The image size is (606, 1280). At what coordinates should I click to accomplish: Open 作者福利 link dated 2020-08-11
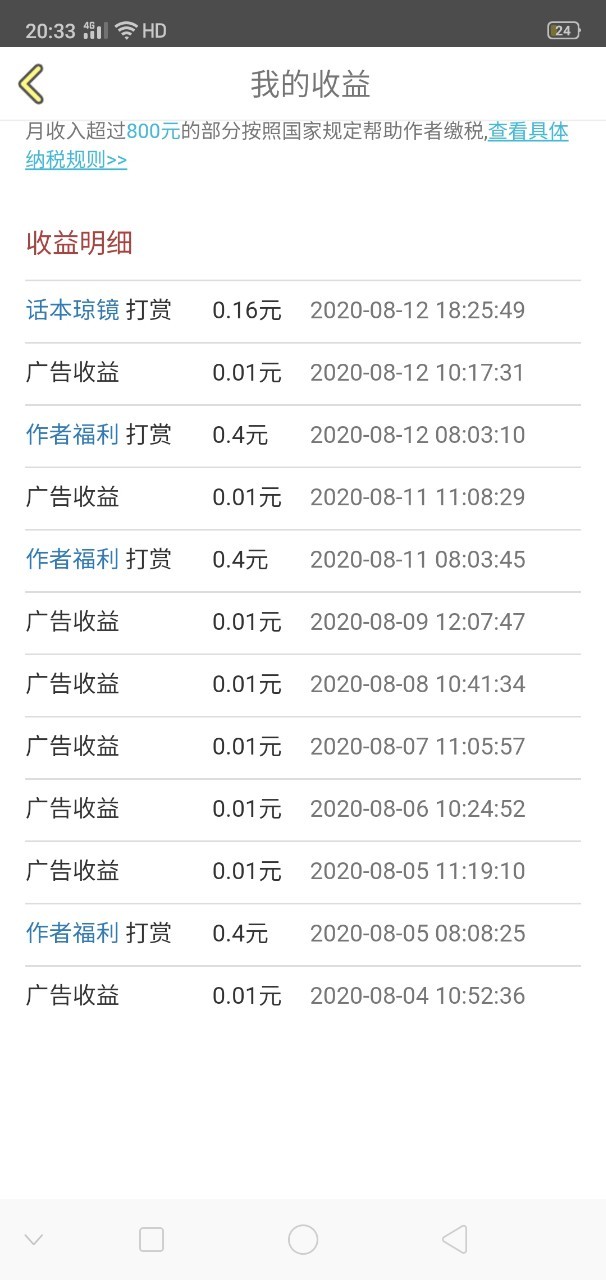[x=72, y=559]
